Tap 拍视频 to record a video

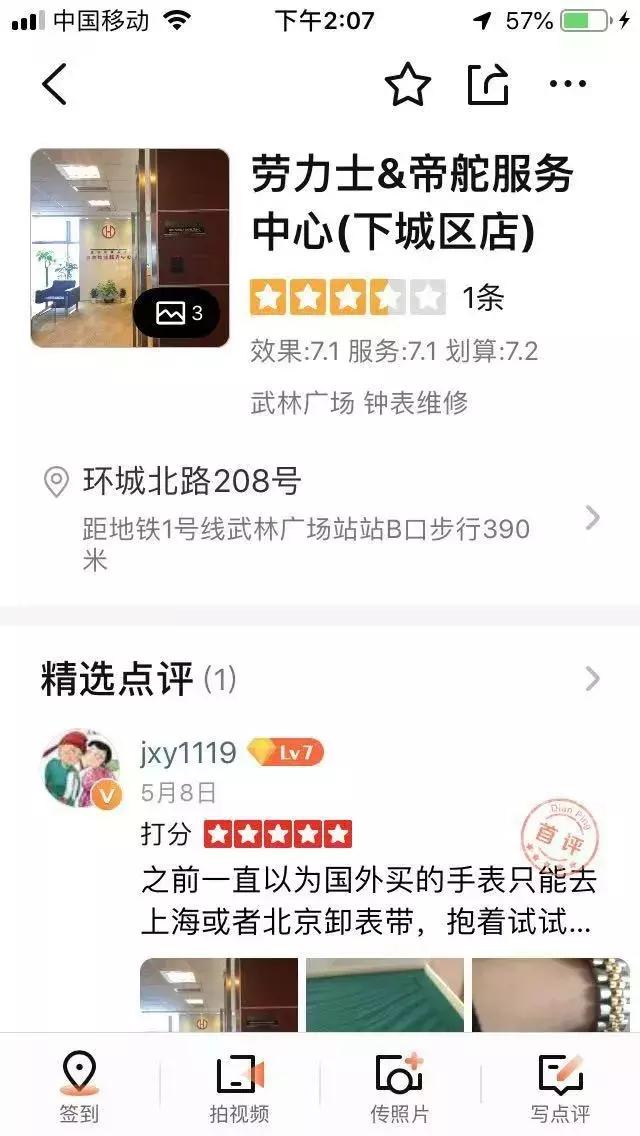point(240,1086)
